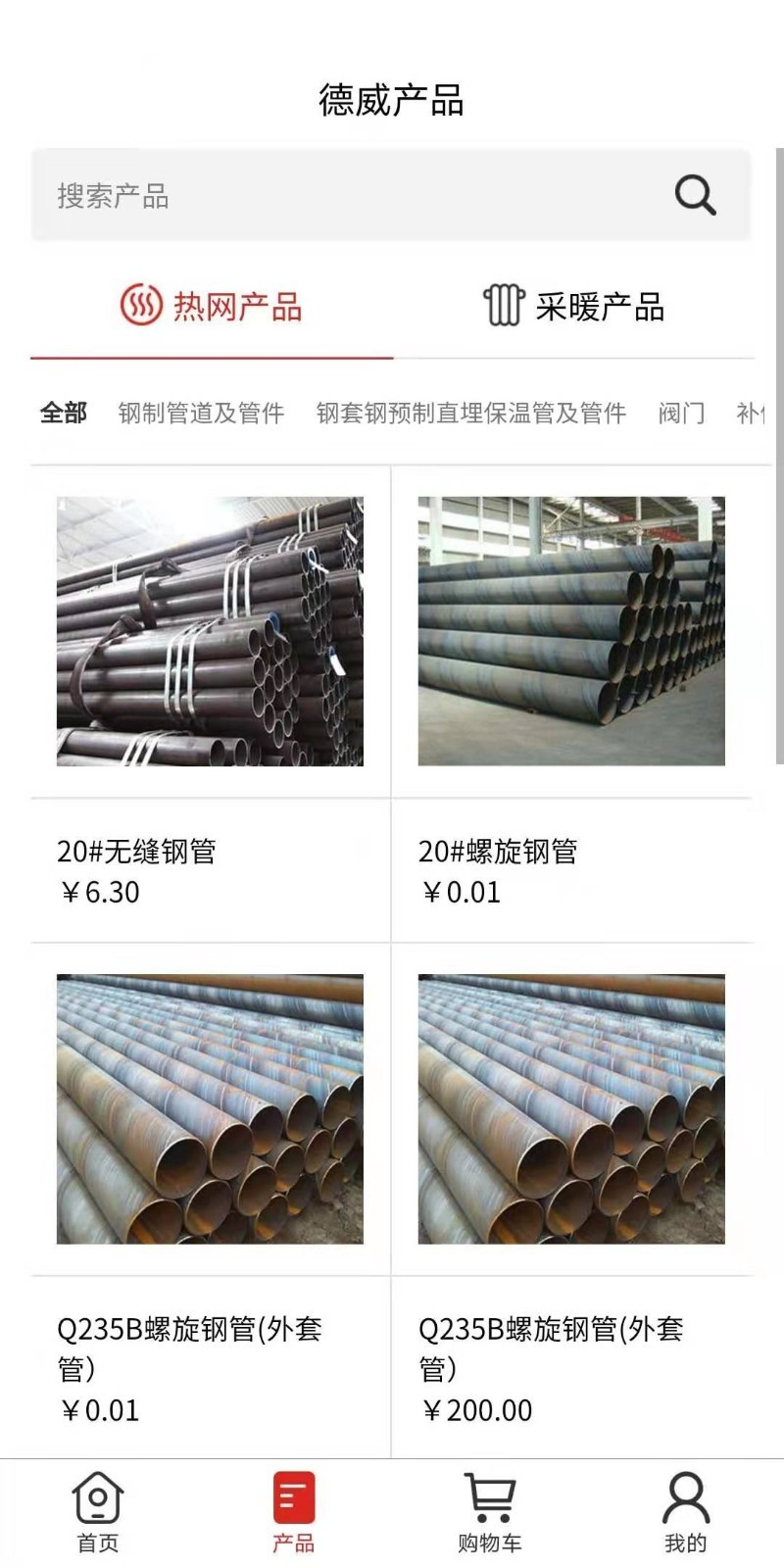Enable the 阀门 category filter
This screenshot has width=784, height=1568.
coord(680,413)
